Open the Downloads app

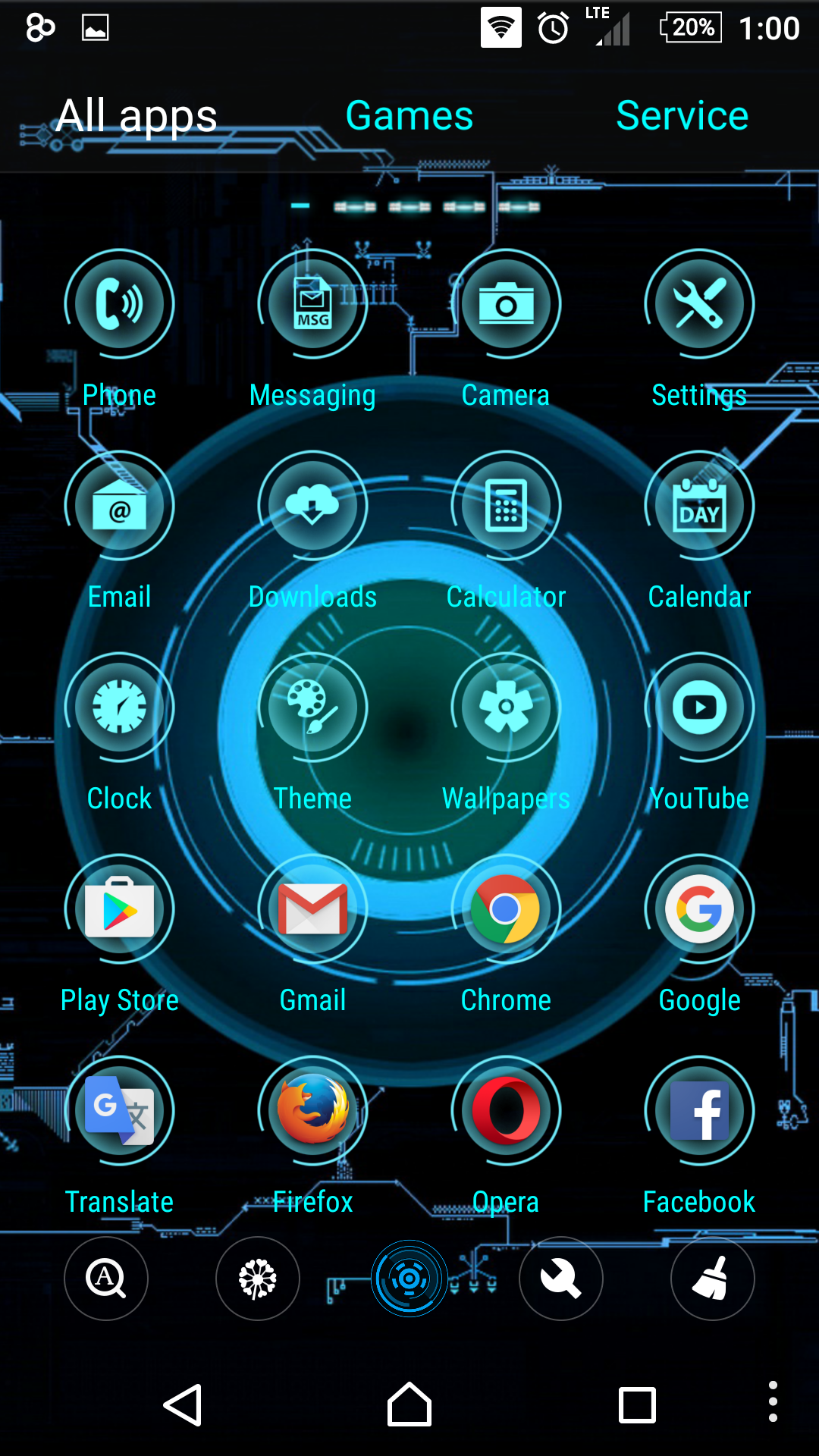pyautogui.click(x=312, y=506)
